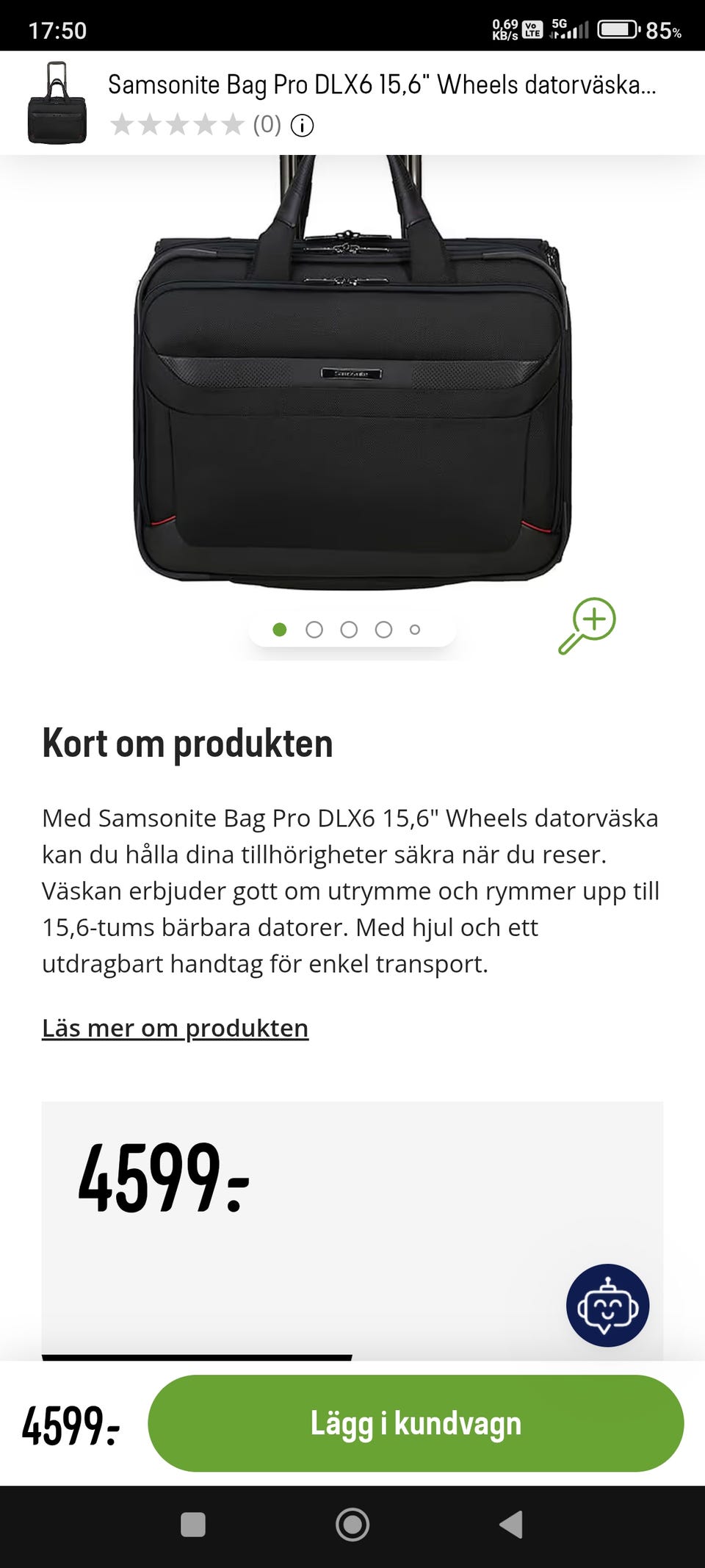Switch to the second product image
Screen dimensions: 705x1568
[x=315, y=628]
